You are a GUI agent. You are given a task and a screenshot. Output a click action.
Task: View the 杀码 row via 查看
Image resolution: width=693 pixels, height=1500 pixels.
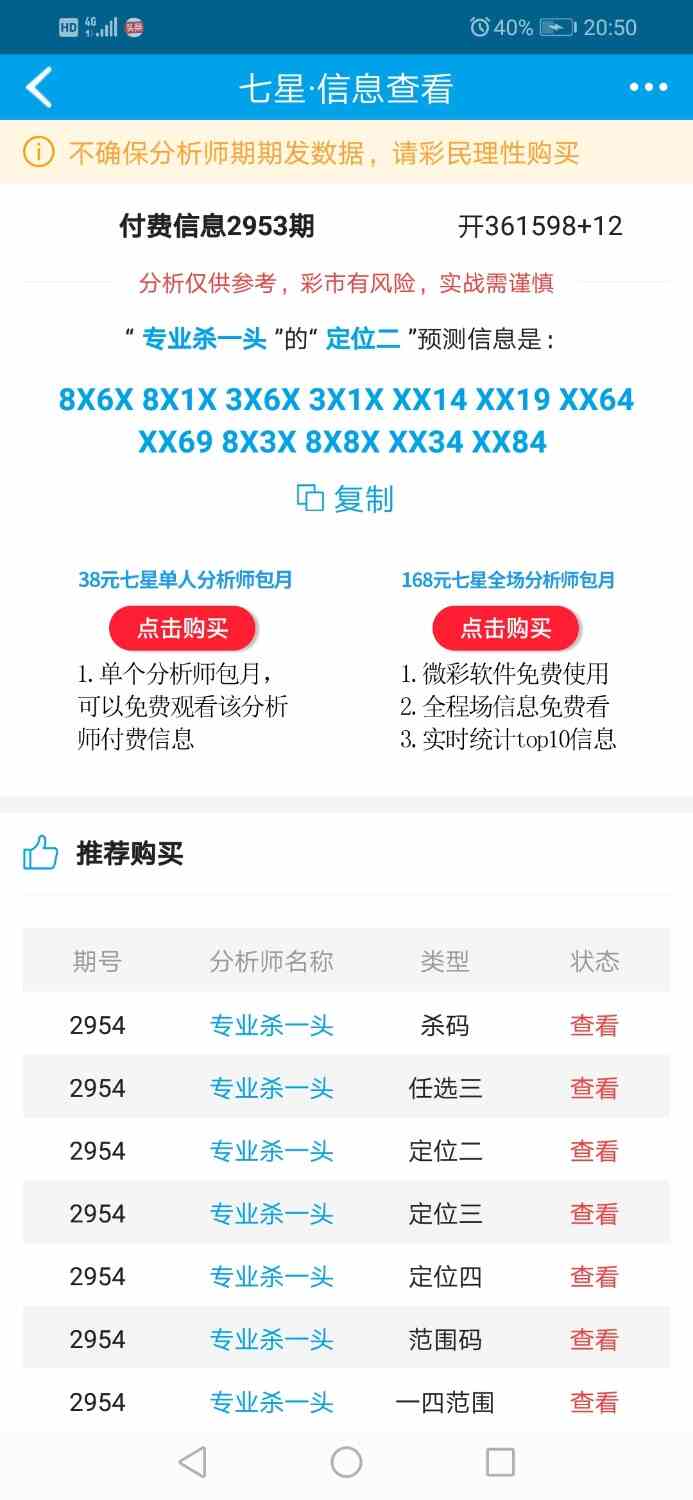[x=594, y=1025]
